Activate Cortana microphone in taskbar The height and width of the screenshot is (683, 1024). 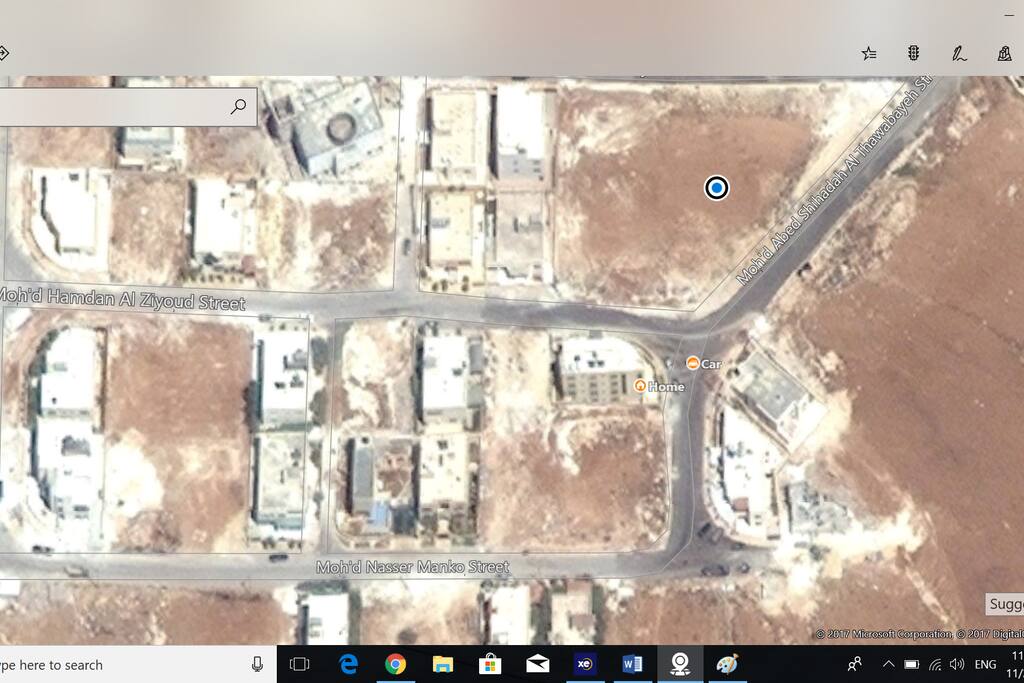tap(257, 664)
